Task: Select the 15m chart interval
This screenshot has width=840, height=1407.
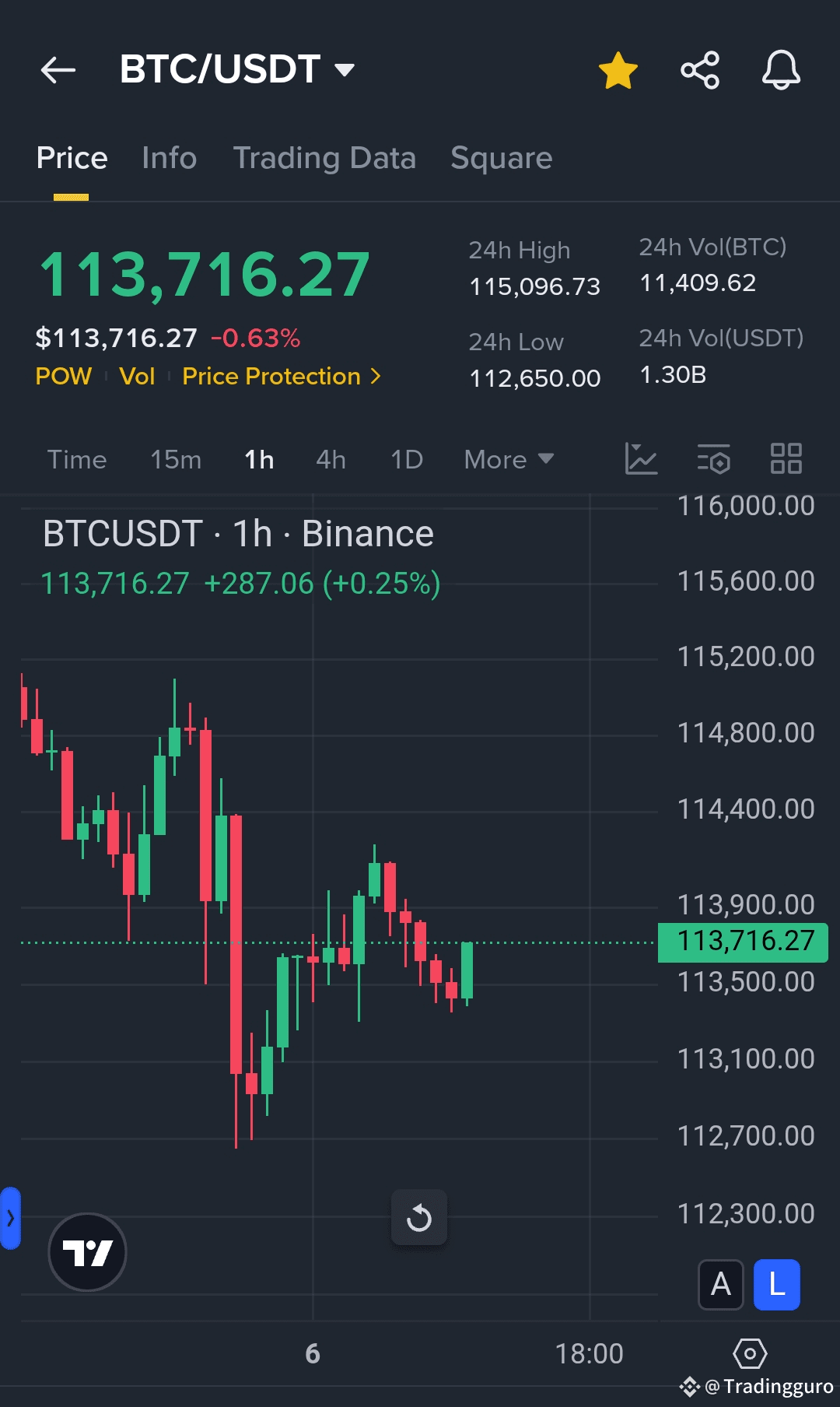Action: [x=176, y=460]
